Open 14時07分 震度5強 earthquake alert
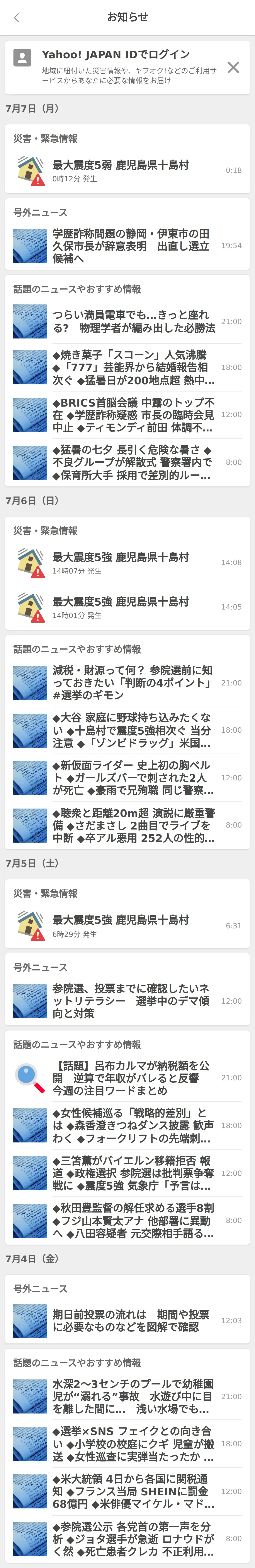Screen dimensions: 255x1568 tap(127, 562)
